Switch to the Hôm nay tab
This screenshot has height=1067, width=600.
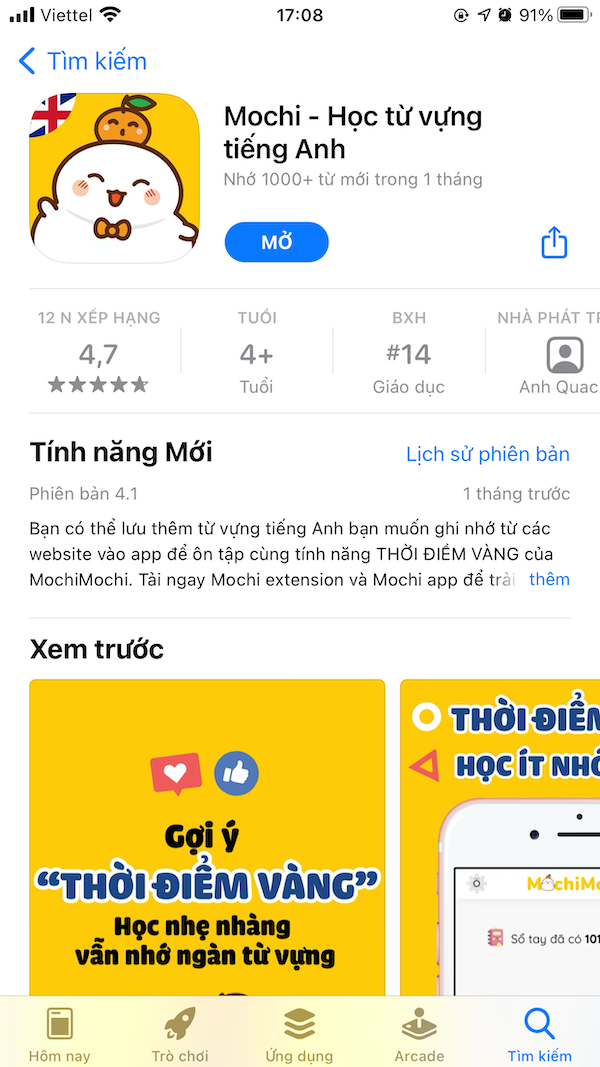[59, 1033]
